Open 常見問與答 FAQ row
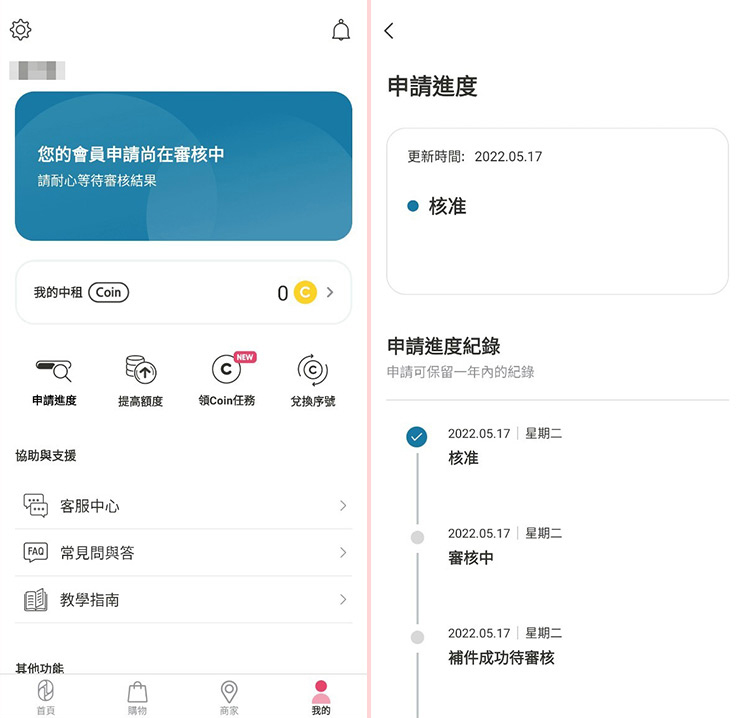The image size is (740, 718). point(183,553)
